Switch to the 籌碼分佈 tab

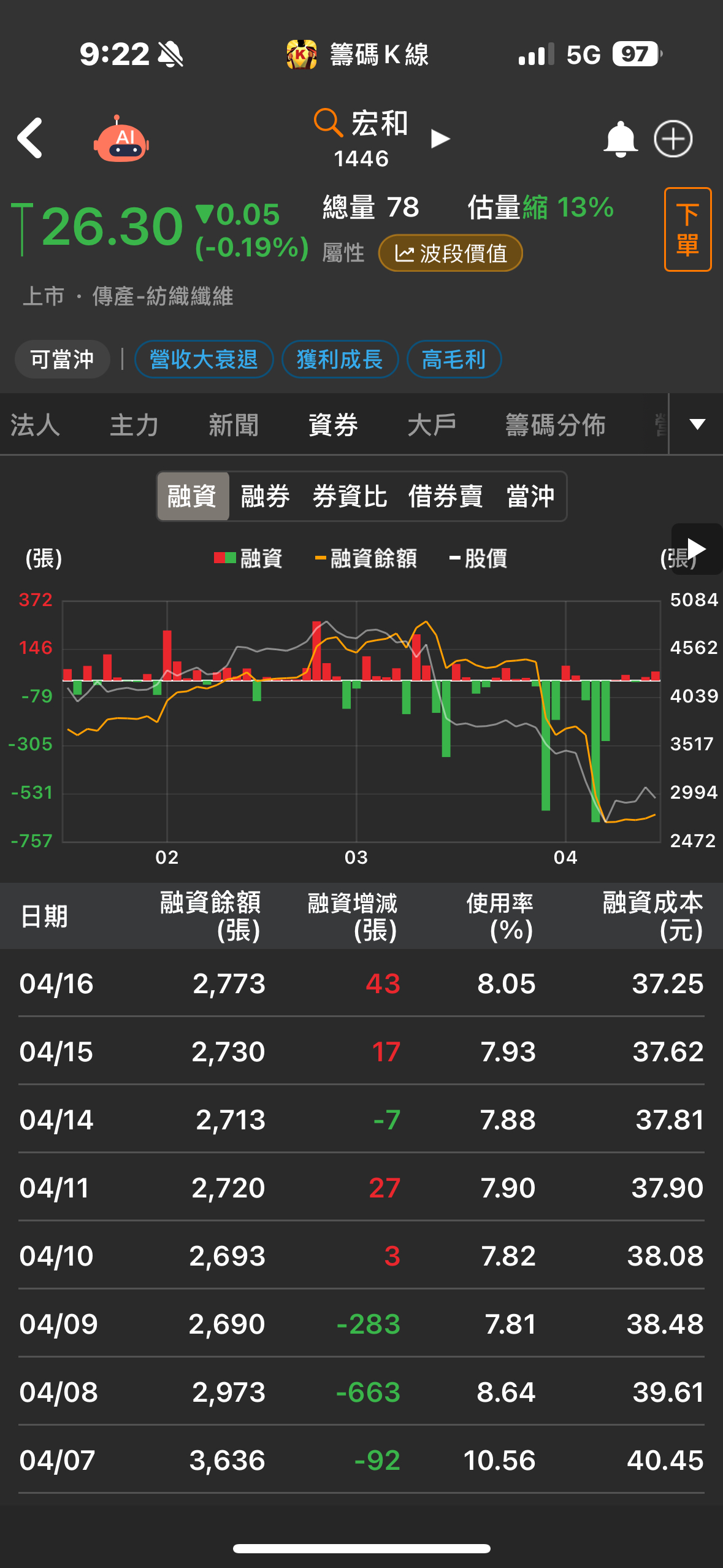coord(555,425)
